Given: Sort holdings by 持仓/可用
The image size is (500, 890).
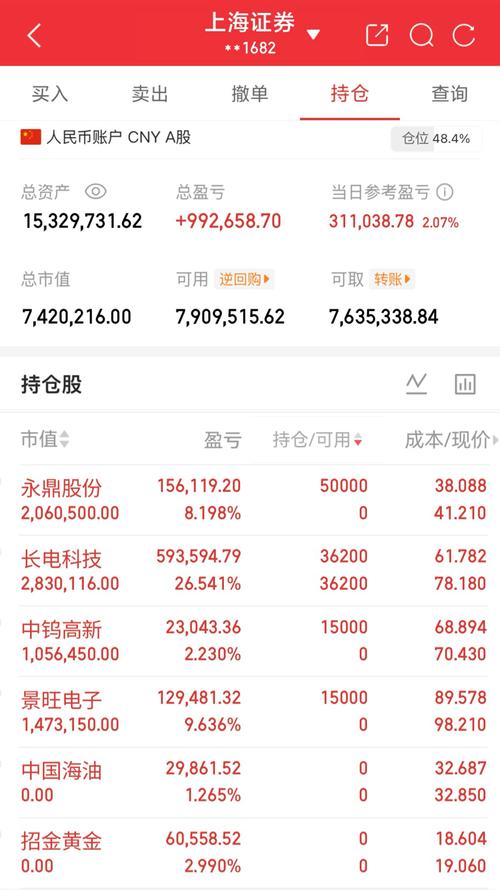Looking at the screenshot, I should click(x=317, y=439).
